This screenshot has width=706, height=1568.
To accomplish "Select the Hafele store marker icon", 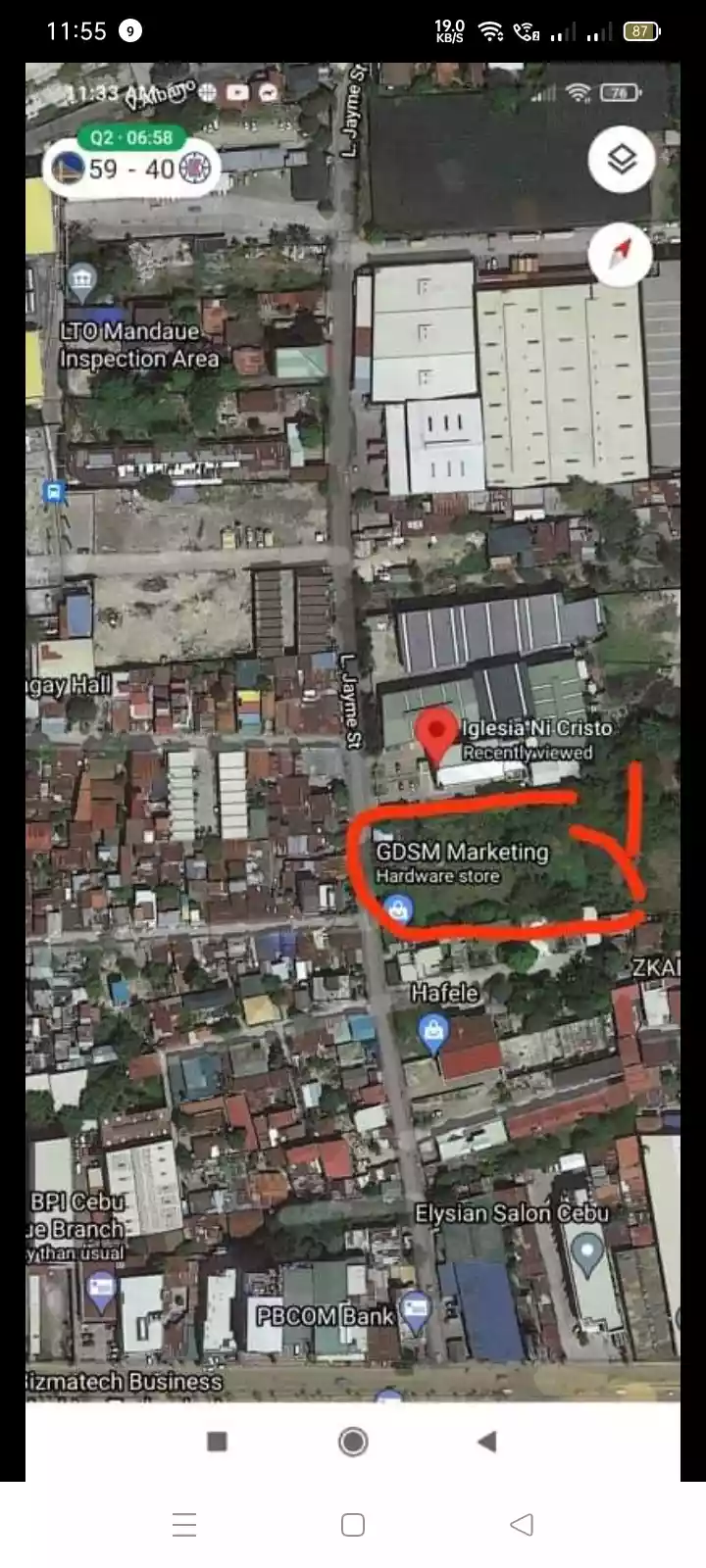I will click(431, 1030).
